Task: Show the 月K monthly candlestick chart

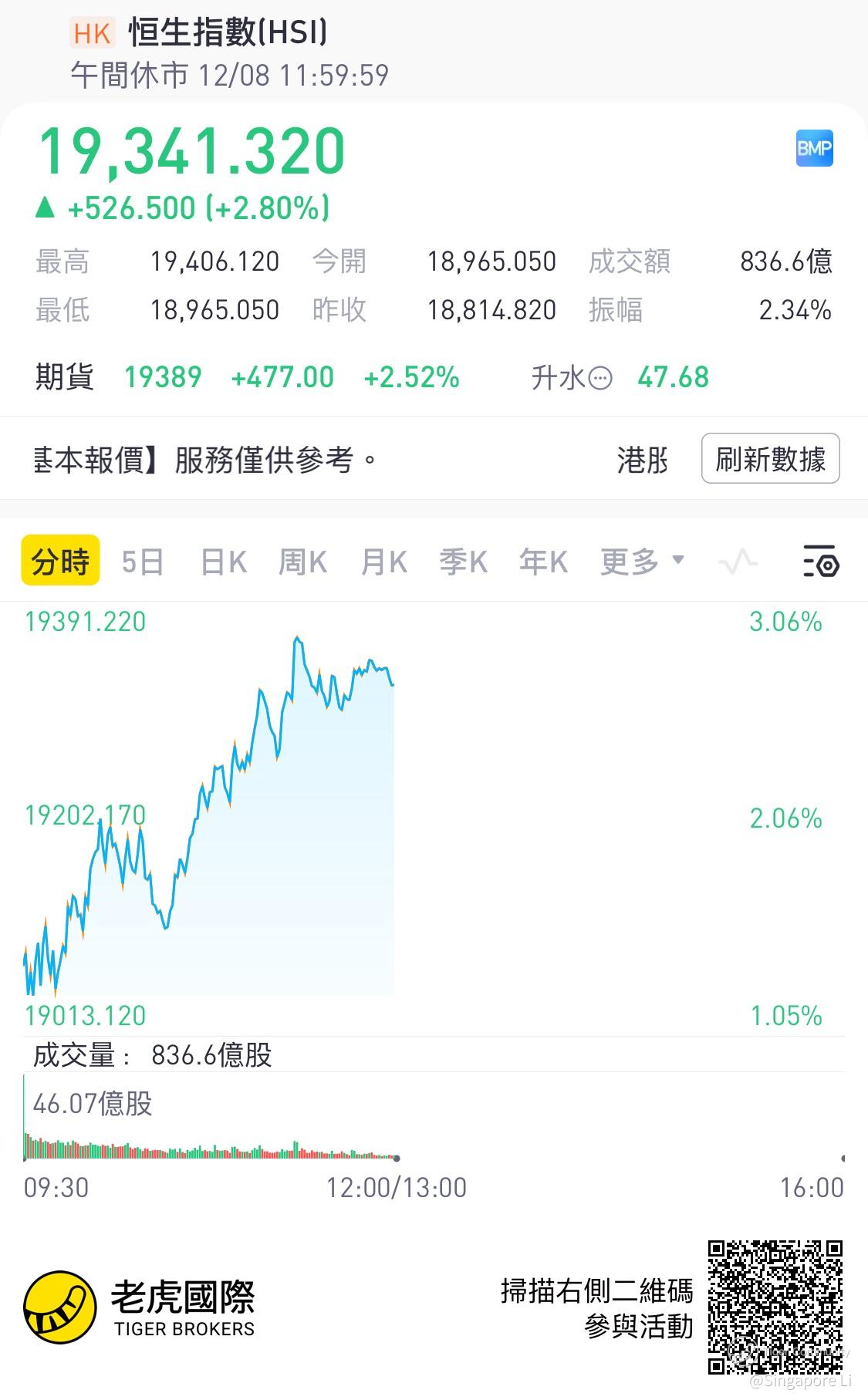Action: coord(384,562)
